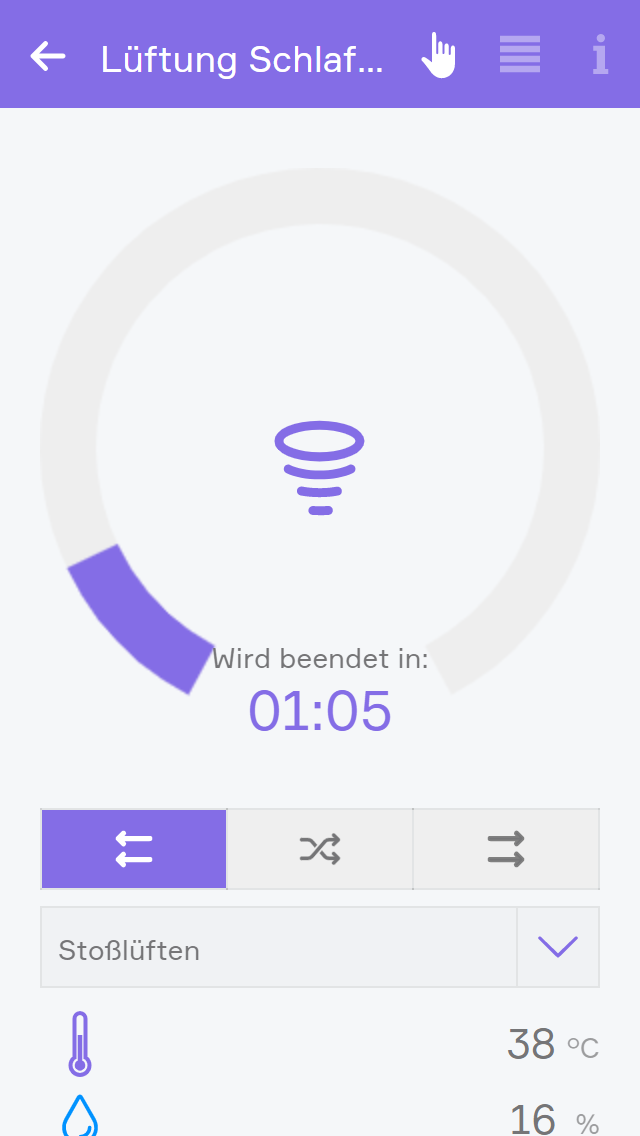
Task: Go back using the arrow icon
Action: 47,56
